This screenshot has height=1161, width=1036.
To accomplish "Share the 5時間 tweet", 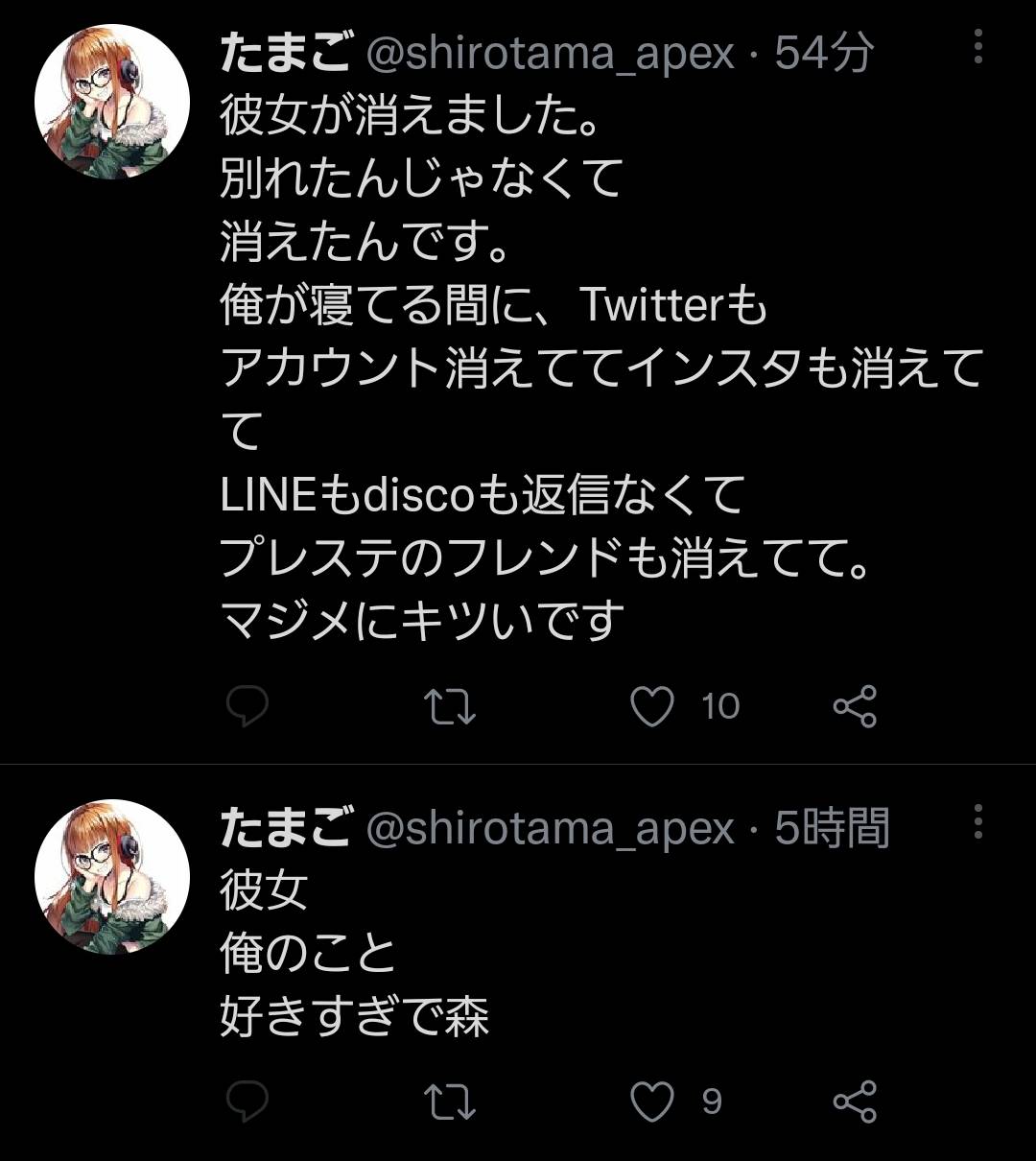I will coord(855,1102).
